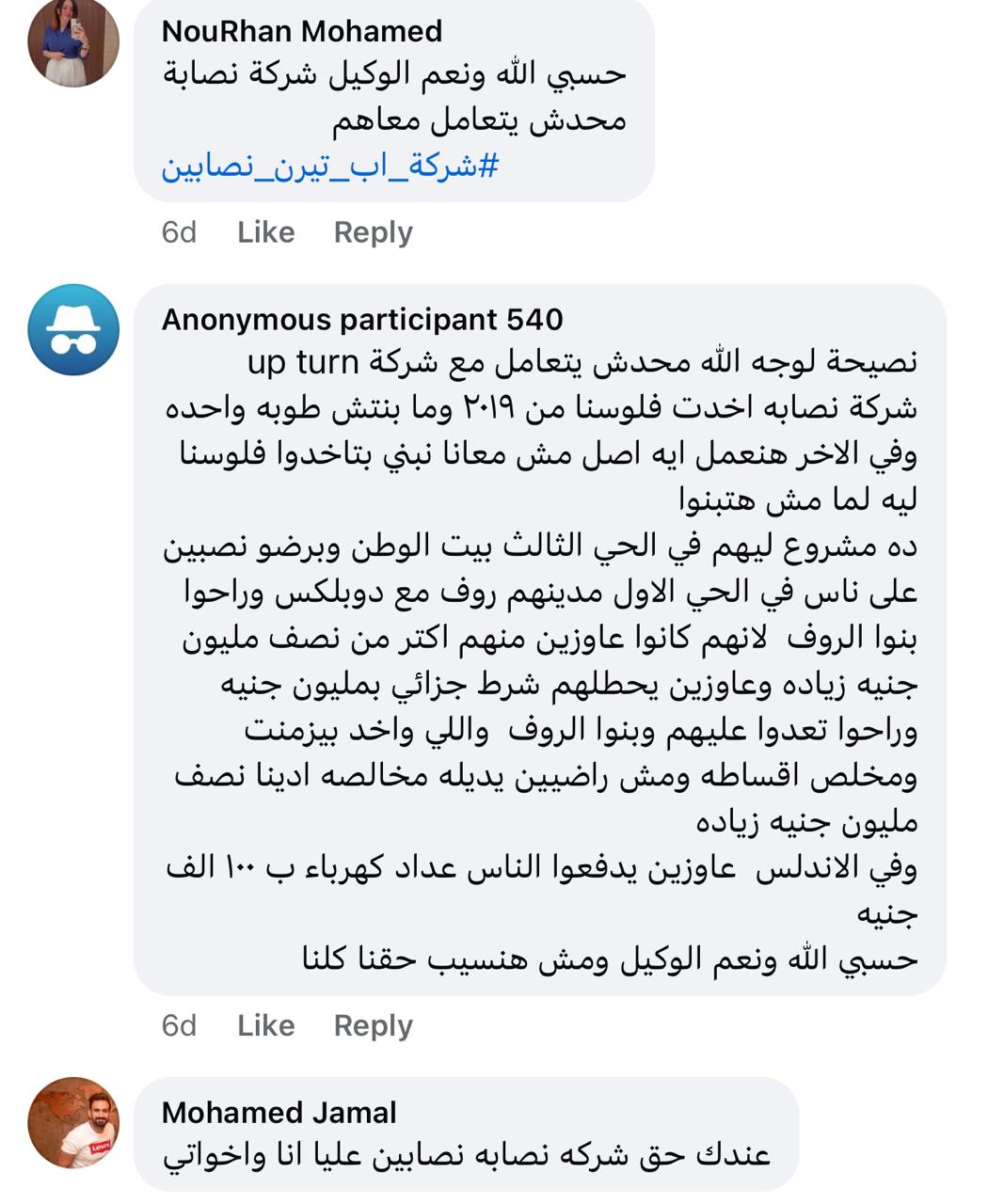Screen dimensions: 988x1204
Task: Open the hashtag in NouRhan Mohamed's comment
Action: pyautogui.click(x=329, y=166)
